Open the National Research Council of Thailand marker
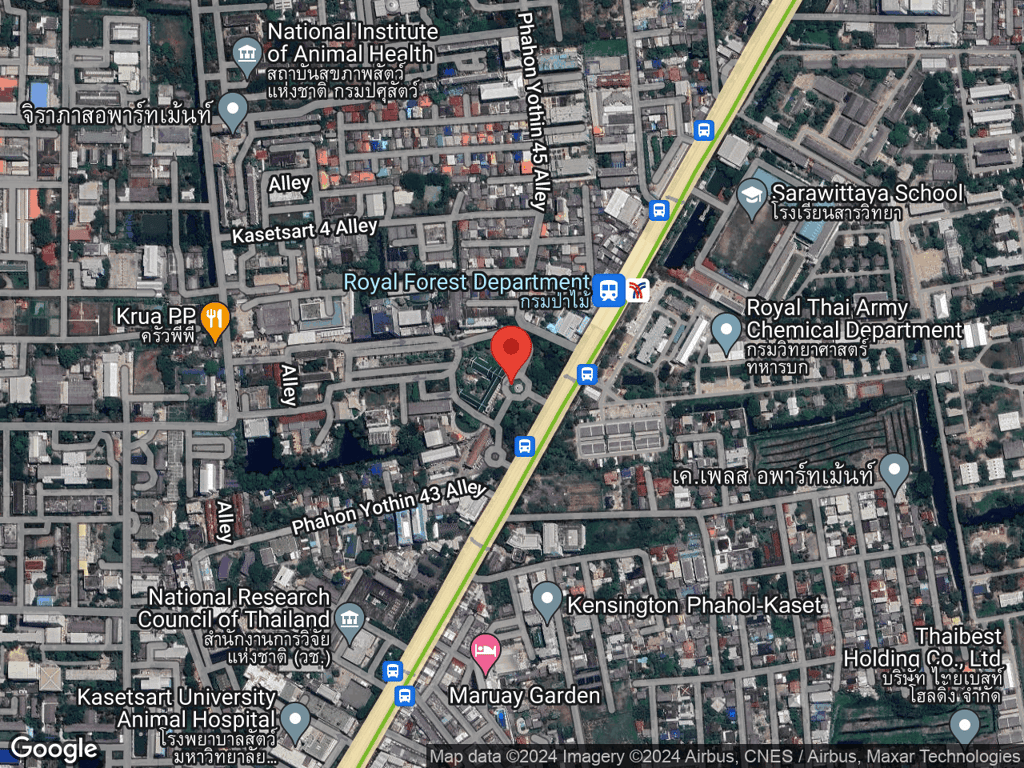 (348, 621)
